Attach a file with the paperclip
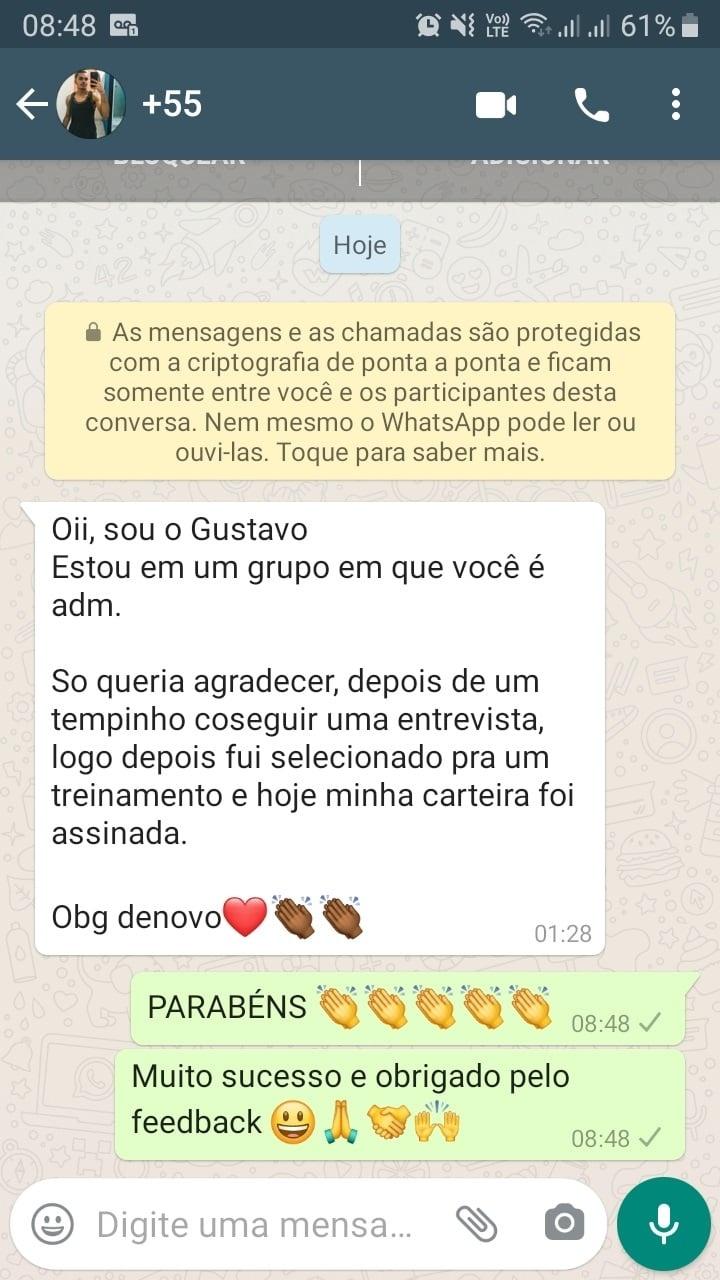The image size is (720, 1280). pyautogui.click(x=477, y=1223)
